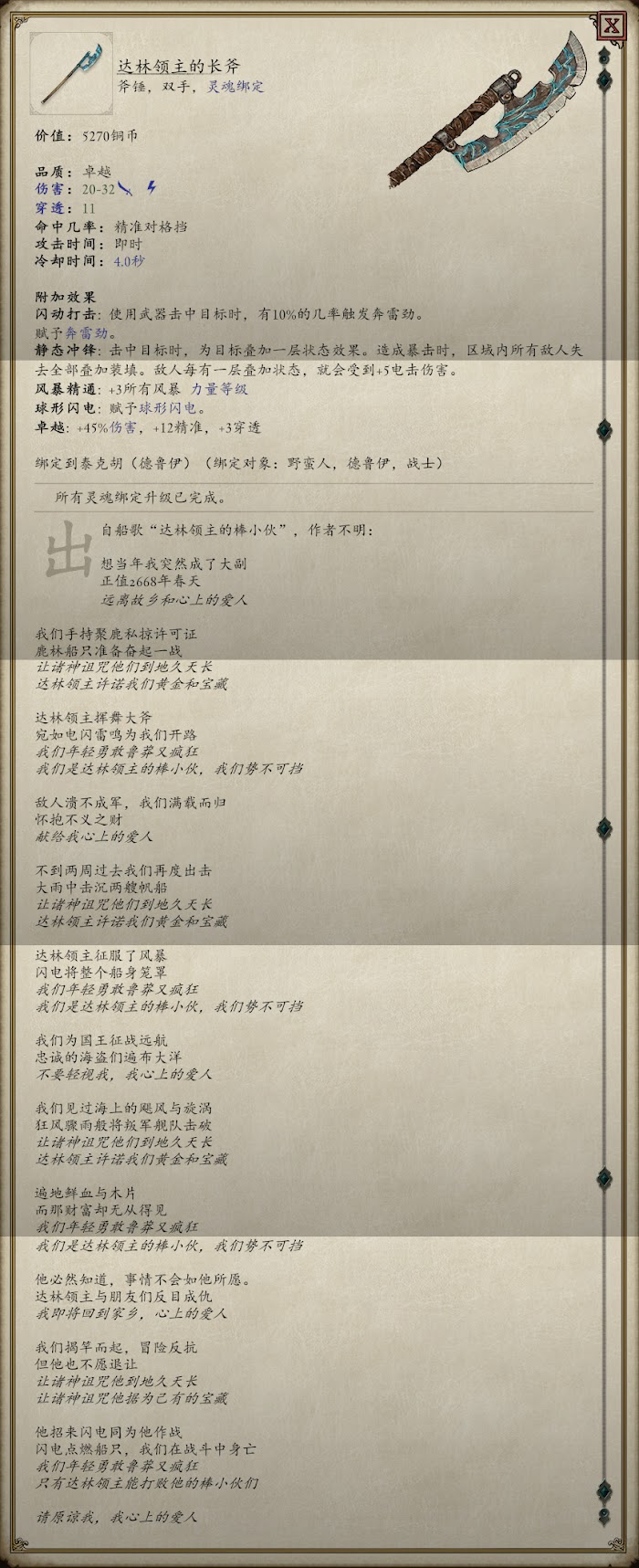Open the 奔雷劲 ability link
The width and height of the screenshot is (639, 1568).
pos(92,333)
